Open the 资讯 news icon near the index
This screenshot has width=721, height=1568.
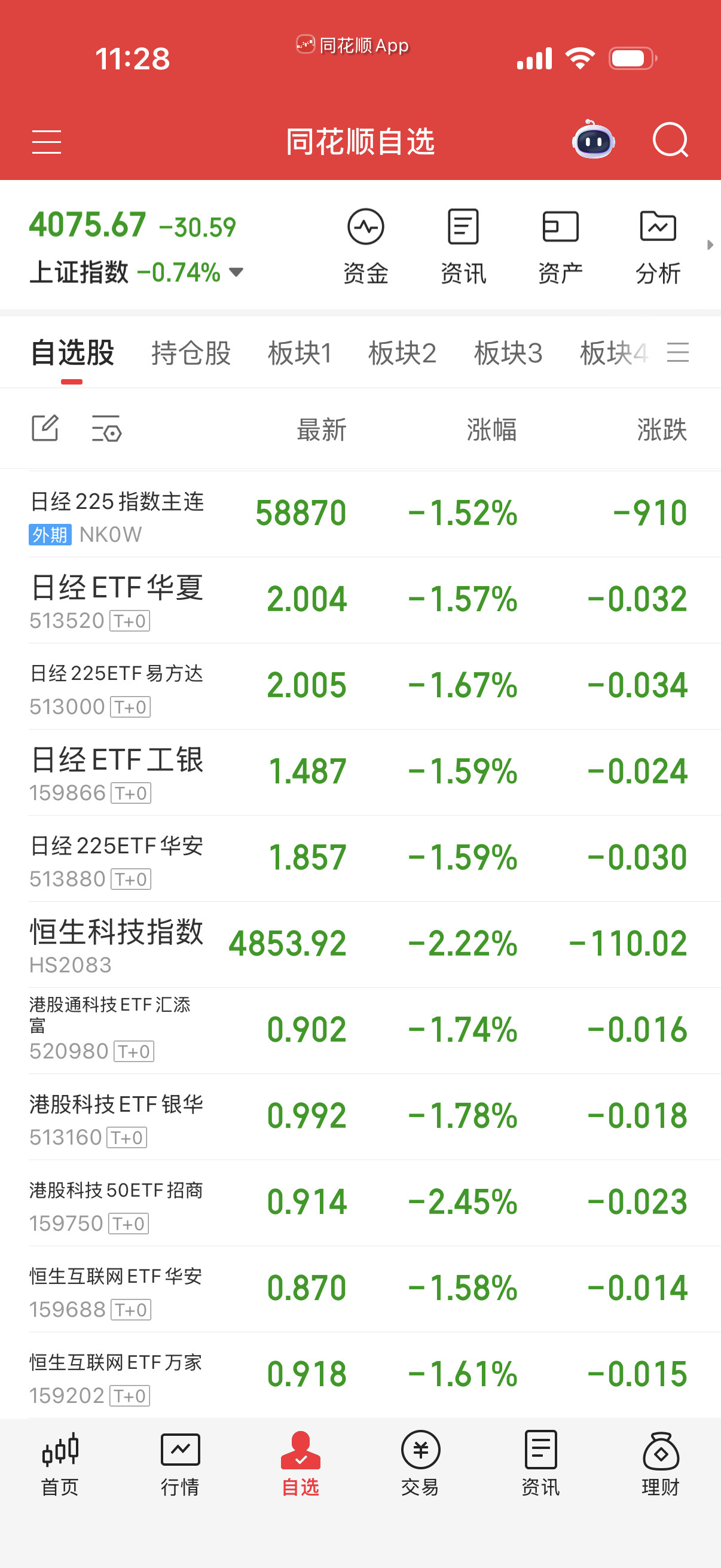tap(462, 243)
